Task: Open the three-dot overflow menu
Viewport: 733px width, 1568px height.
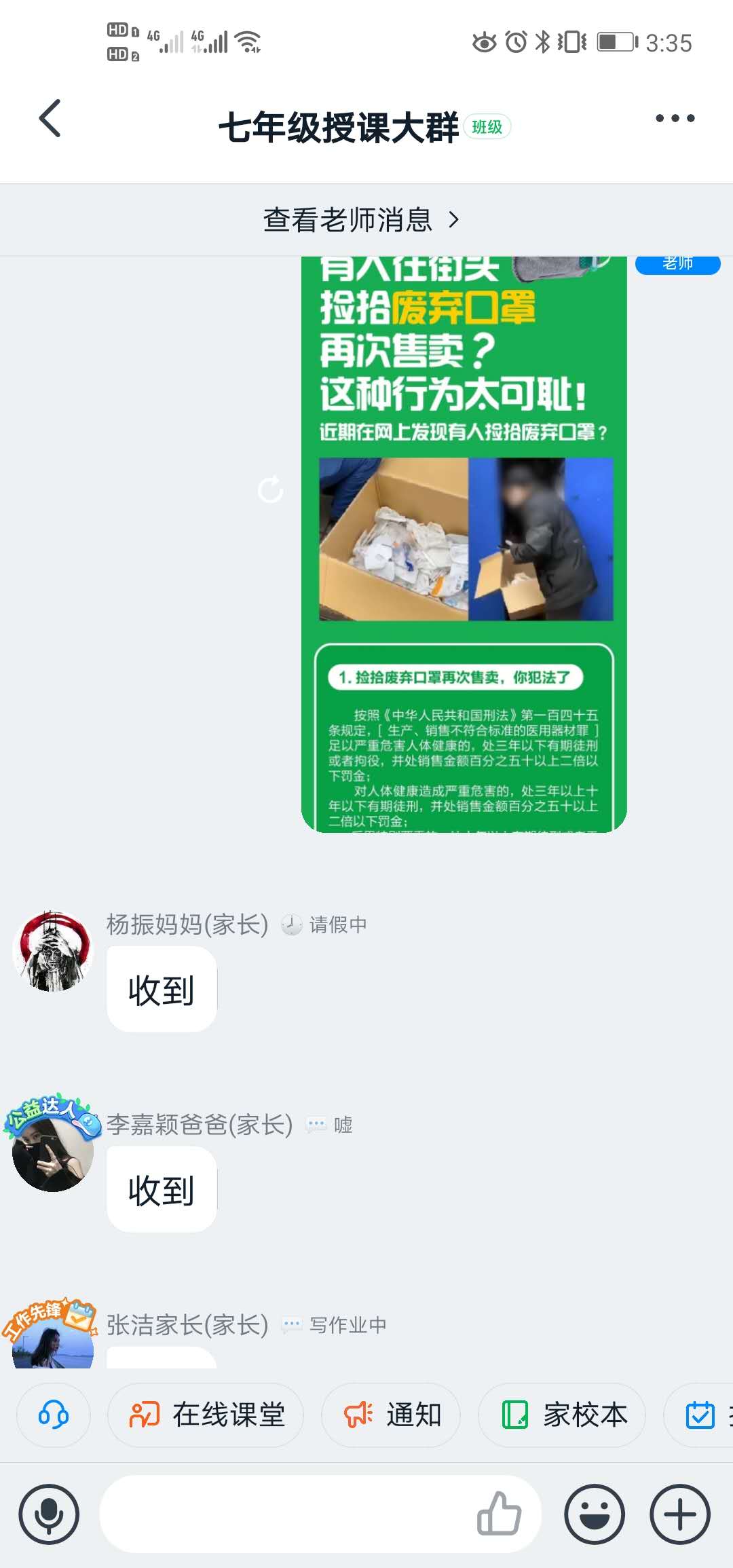Action: point(675,119)
